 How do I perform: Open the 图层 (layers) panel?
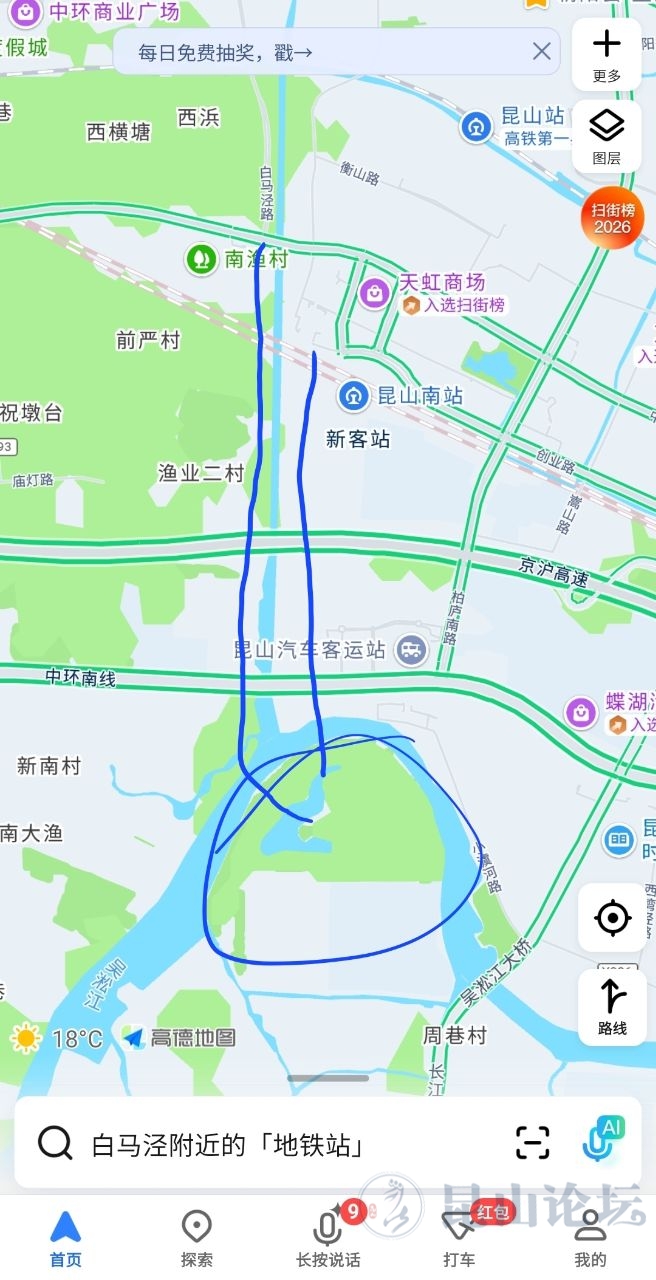[606, 135]
